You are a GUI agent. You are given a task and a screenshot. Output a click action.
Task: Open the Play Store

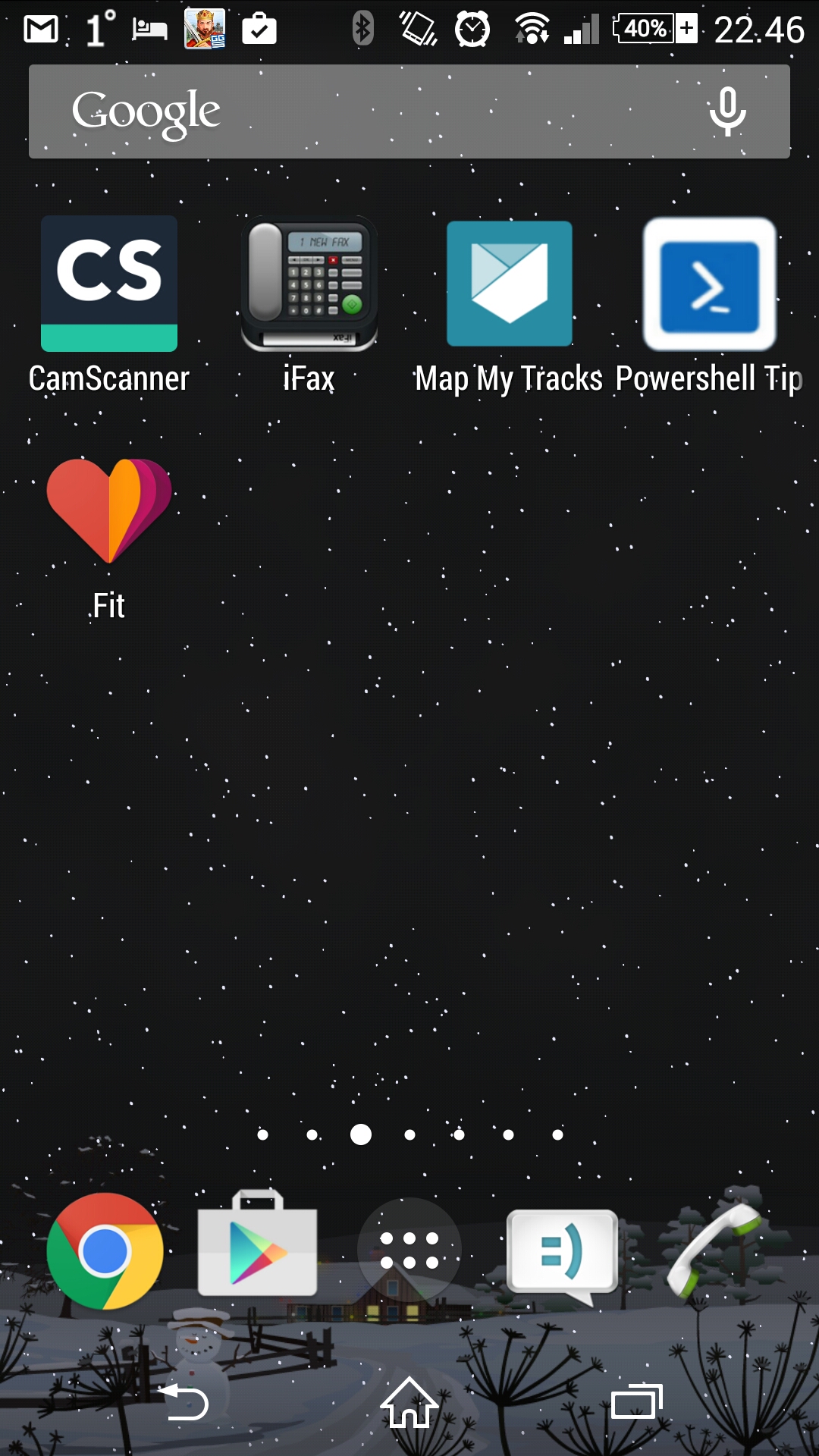[257, 1246]
